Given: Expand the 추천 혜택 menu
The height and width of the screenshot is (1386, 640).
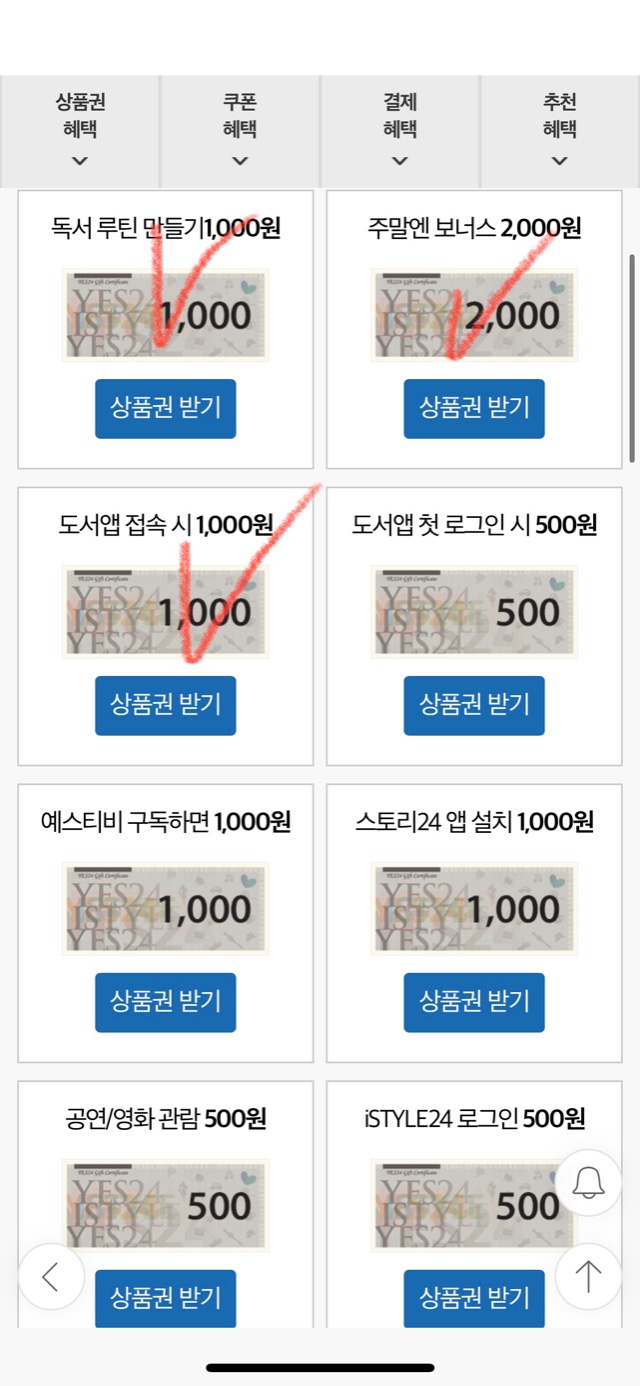Looking at the screenshot, I should [x=560, y=131].
